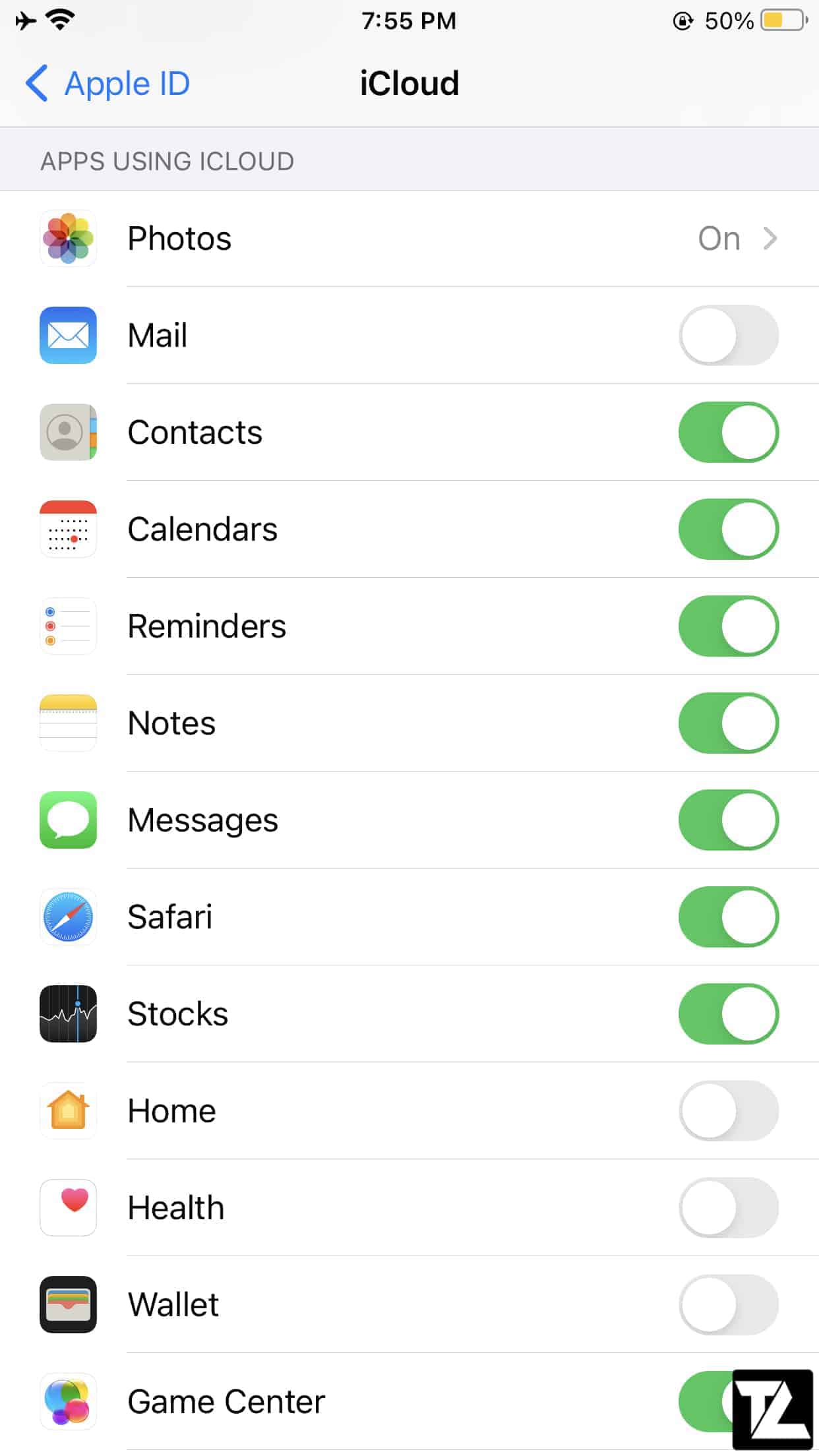Enable the Wallet switch
The image size is (819, 1456).
(729, 1304)
